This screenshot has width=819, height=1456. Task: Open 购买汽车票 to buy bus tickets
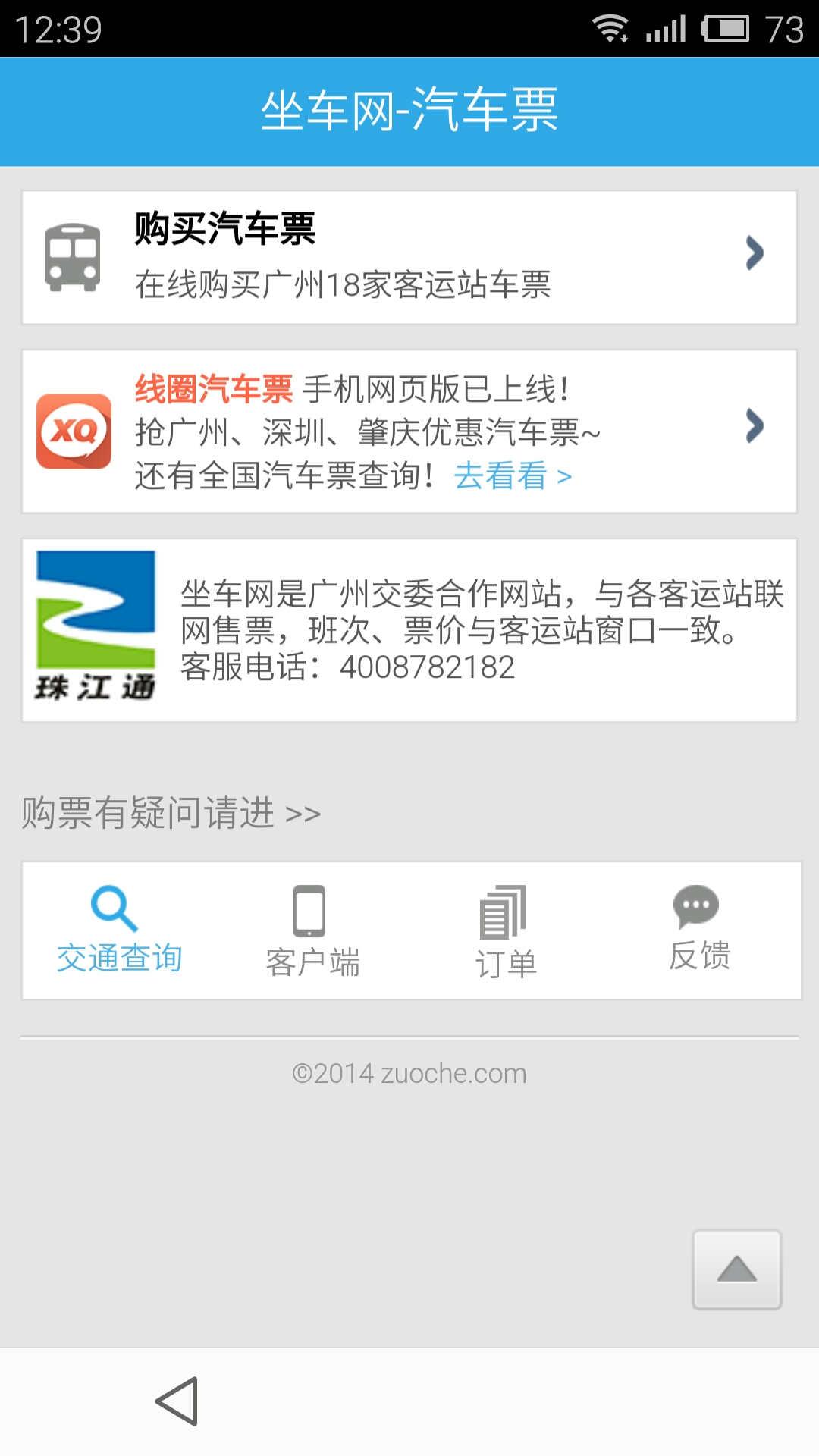(409, 257)
